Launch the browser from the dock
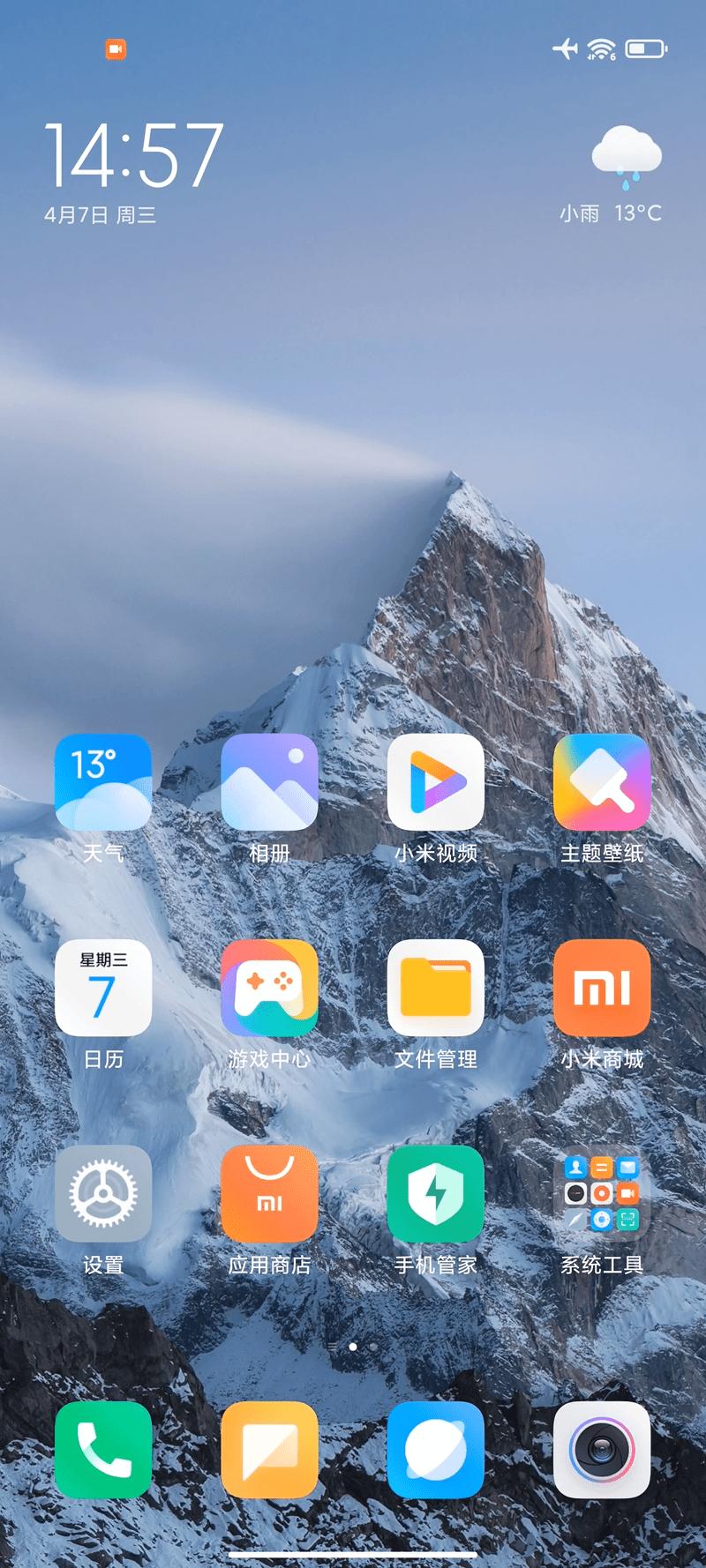The width and height of the screenshot is (706, 1568). tap(435, 1450)
